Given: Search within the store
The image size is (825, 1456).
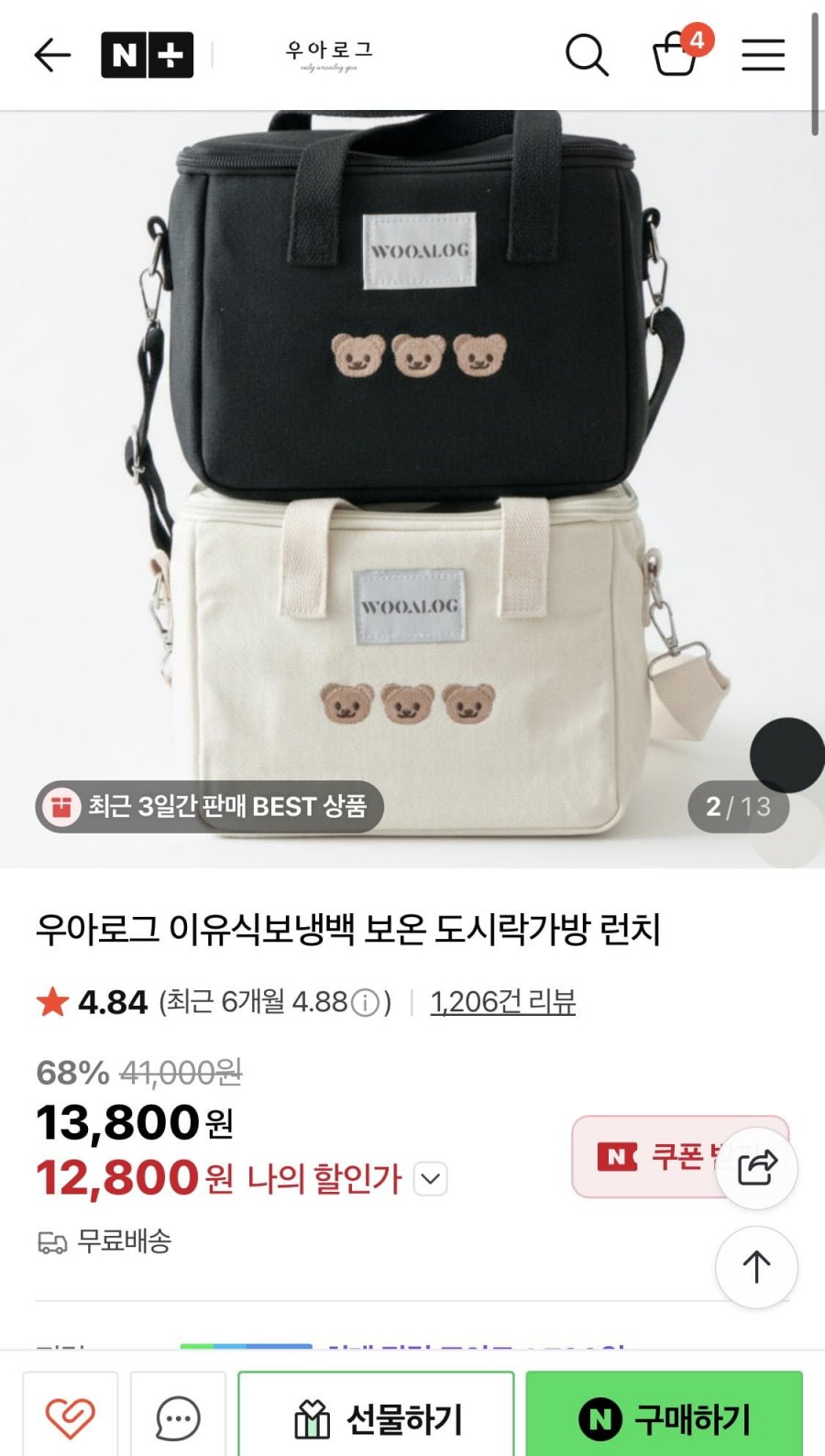Looking at the screenshot, I should tap(587, 55).
